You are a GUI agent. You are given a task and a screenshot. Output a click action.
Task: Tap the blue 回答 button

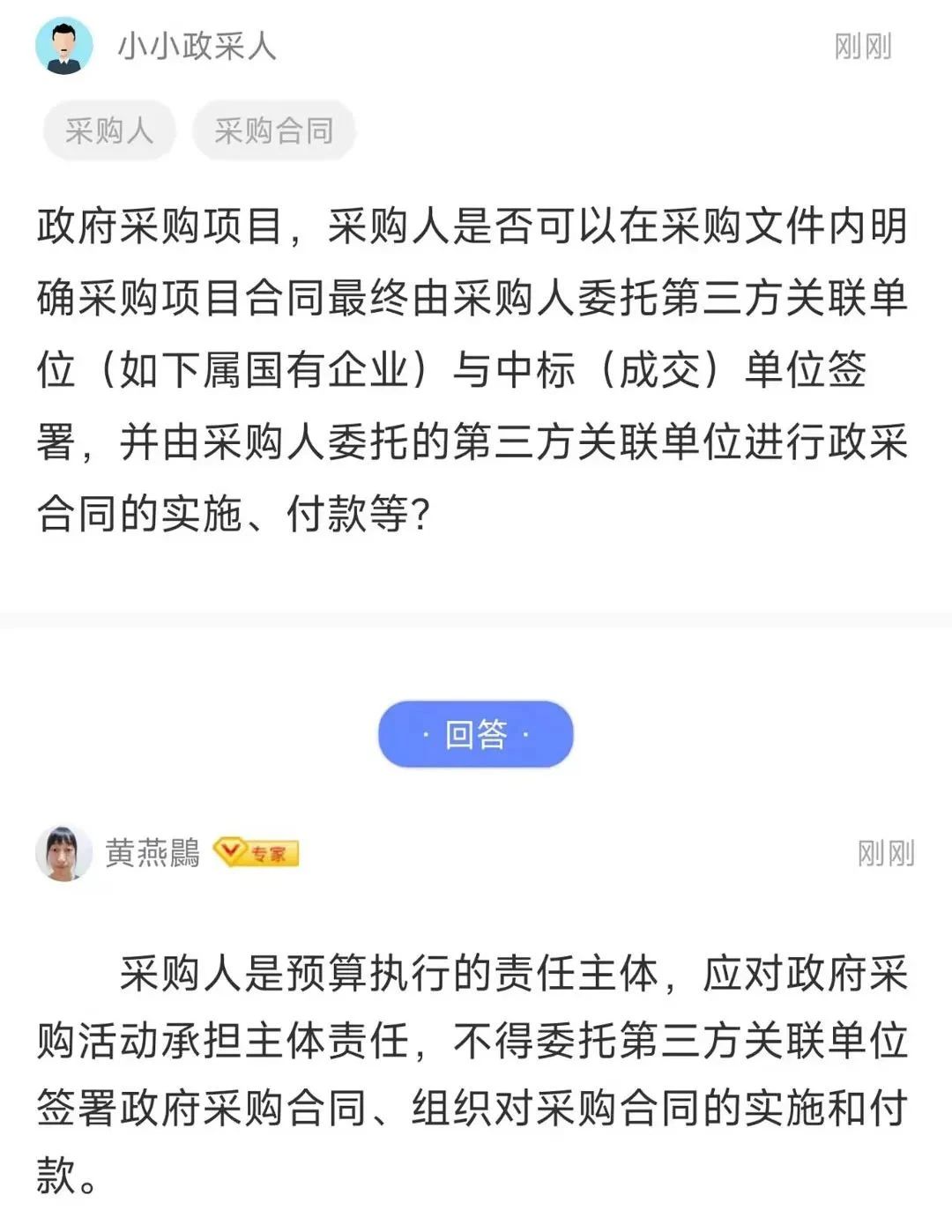tap(476, 734)
